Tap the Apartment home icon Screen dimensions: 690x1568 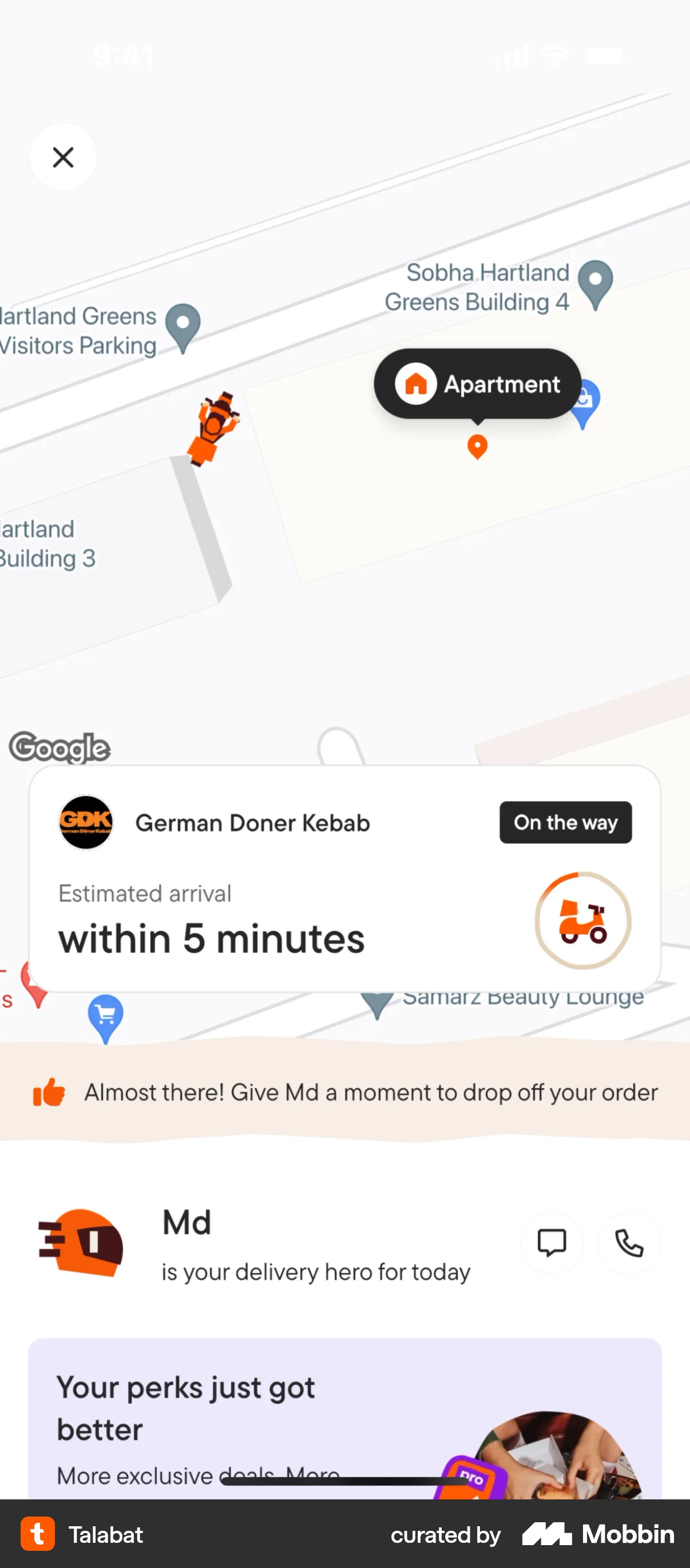click(x=417, y=384)
